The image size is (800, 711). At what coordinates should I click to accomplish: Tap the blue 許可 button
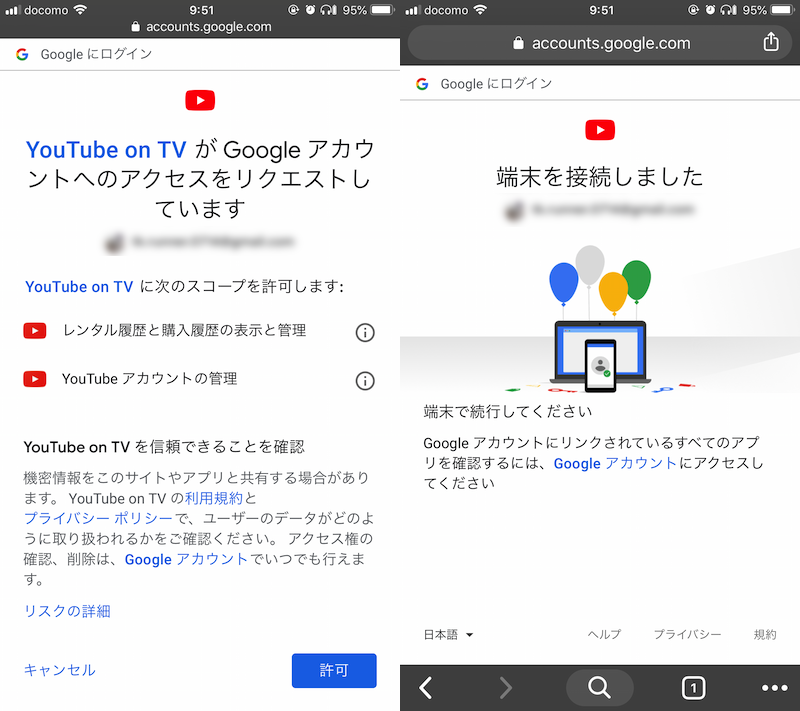coord(334,670)
